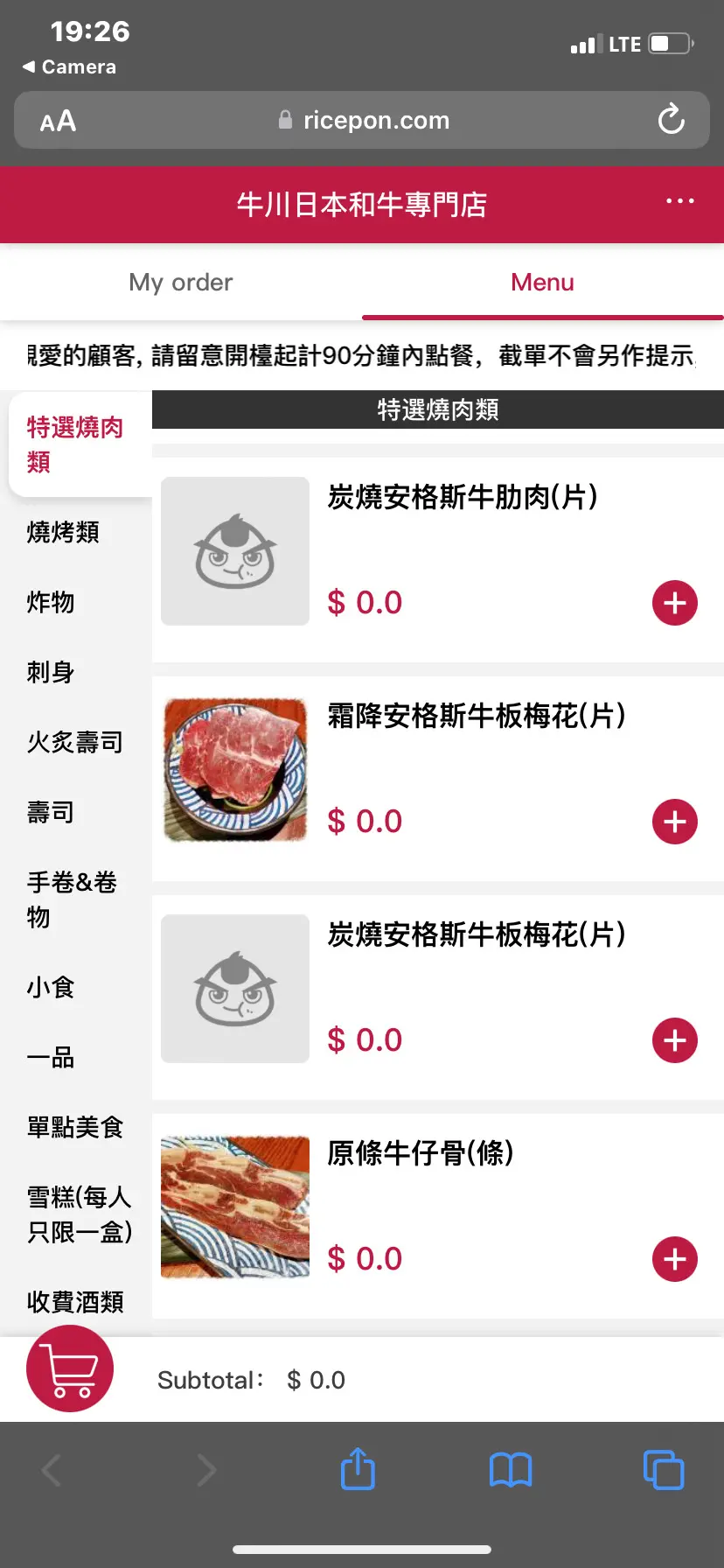Open the 火炙壽司 category

(x=75, y=742)
